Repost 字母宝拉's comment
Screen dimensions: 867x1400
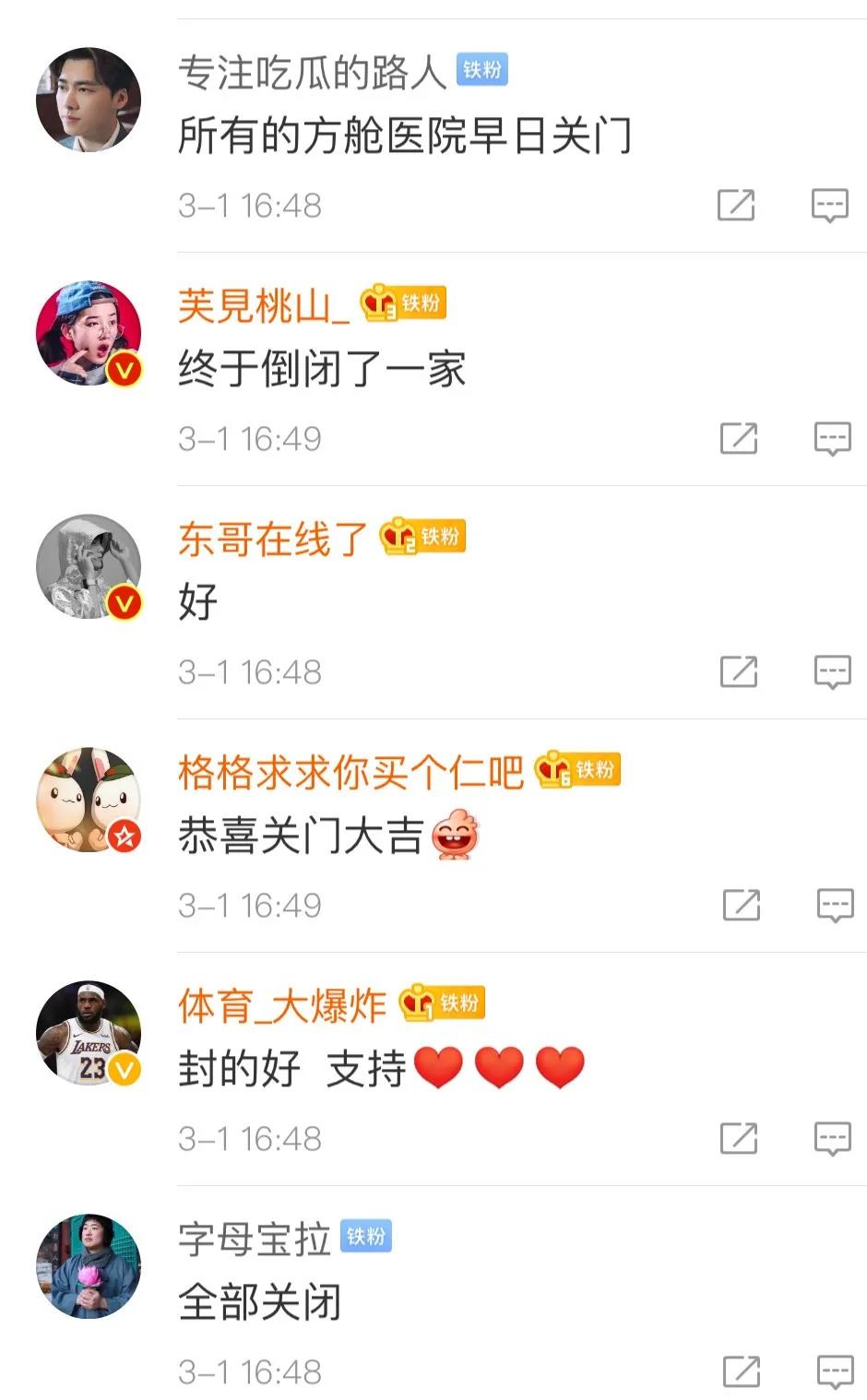coord(742,1371)
